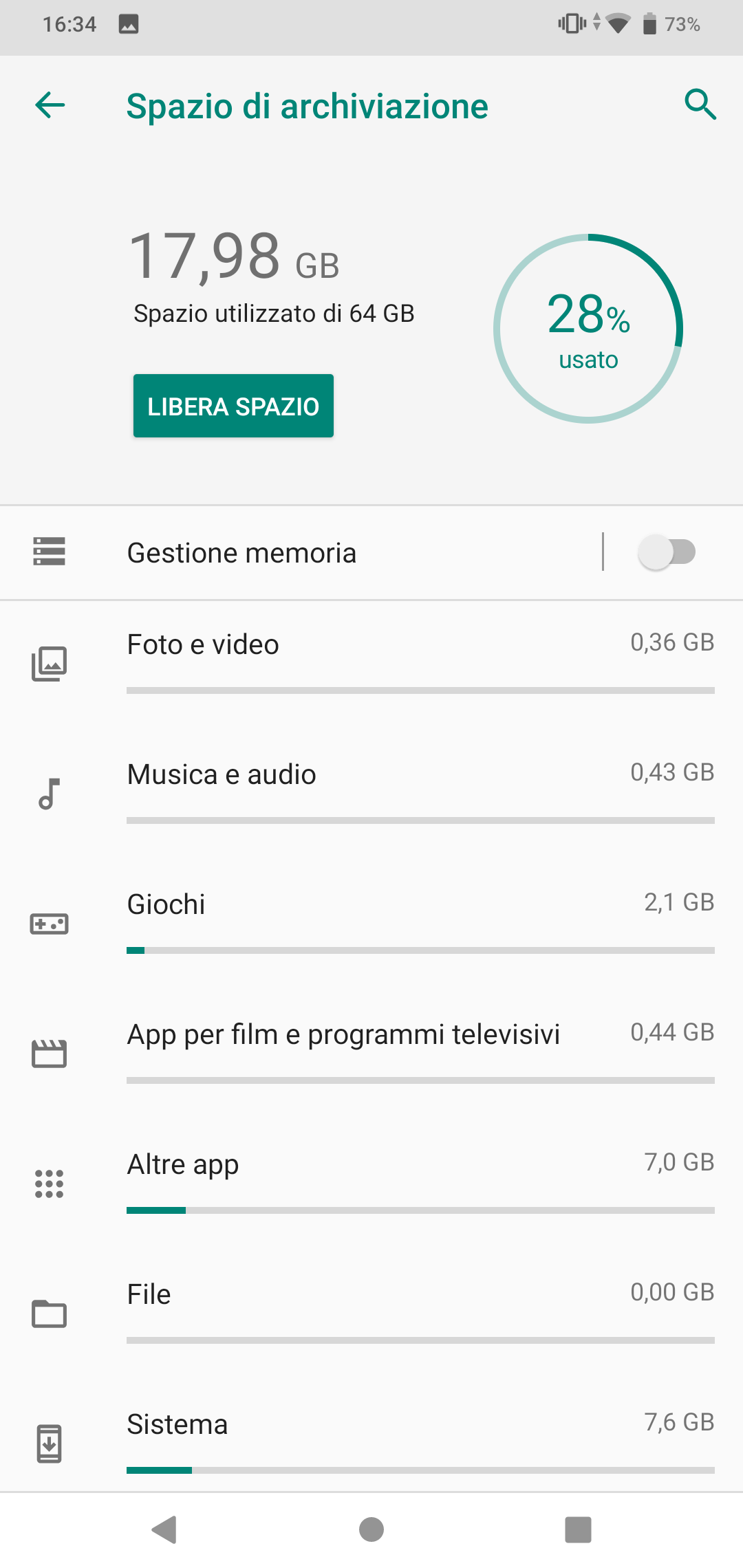Tap the LIBERA SPAZIO button
Viewport: 743px width, 1568px height.
(233, 406)
